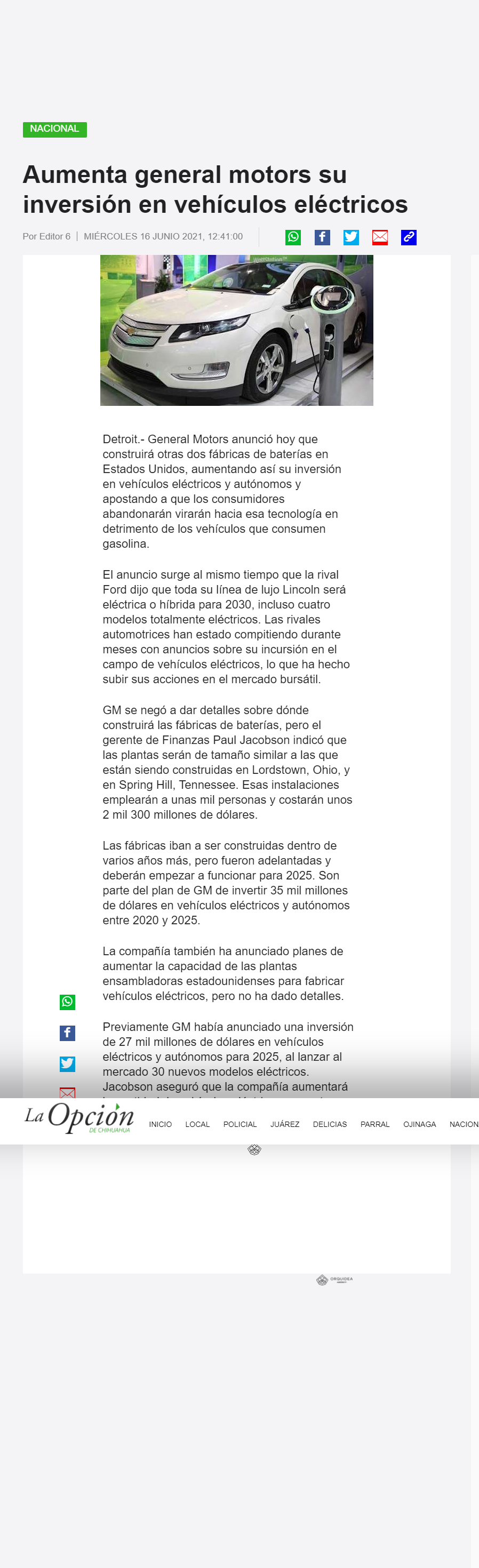
Task: Open the LOCAL section
Action: tap(198, 1124)
